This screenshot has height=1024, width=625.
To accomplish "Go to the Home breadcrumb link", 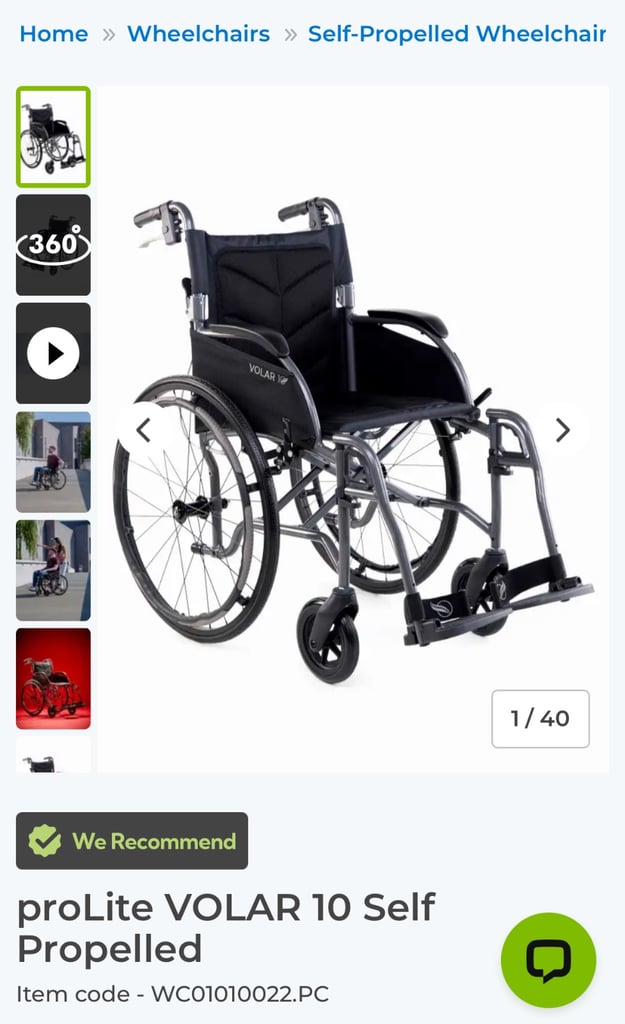I will pyautogui.click(x=54, y=33).
